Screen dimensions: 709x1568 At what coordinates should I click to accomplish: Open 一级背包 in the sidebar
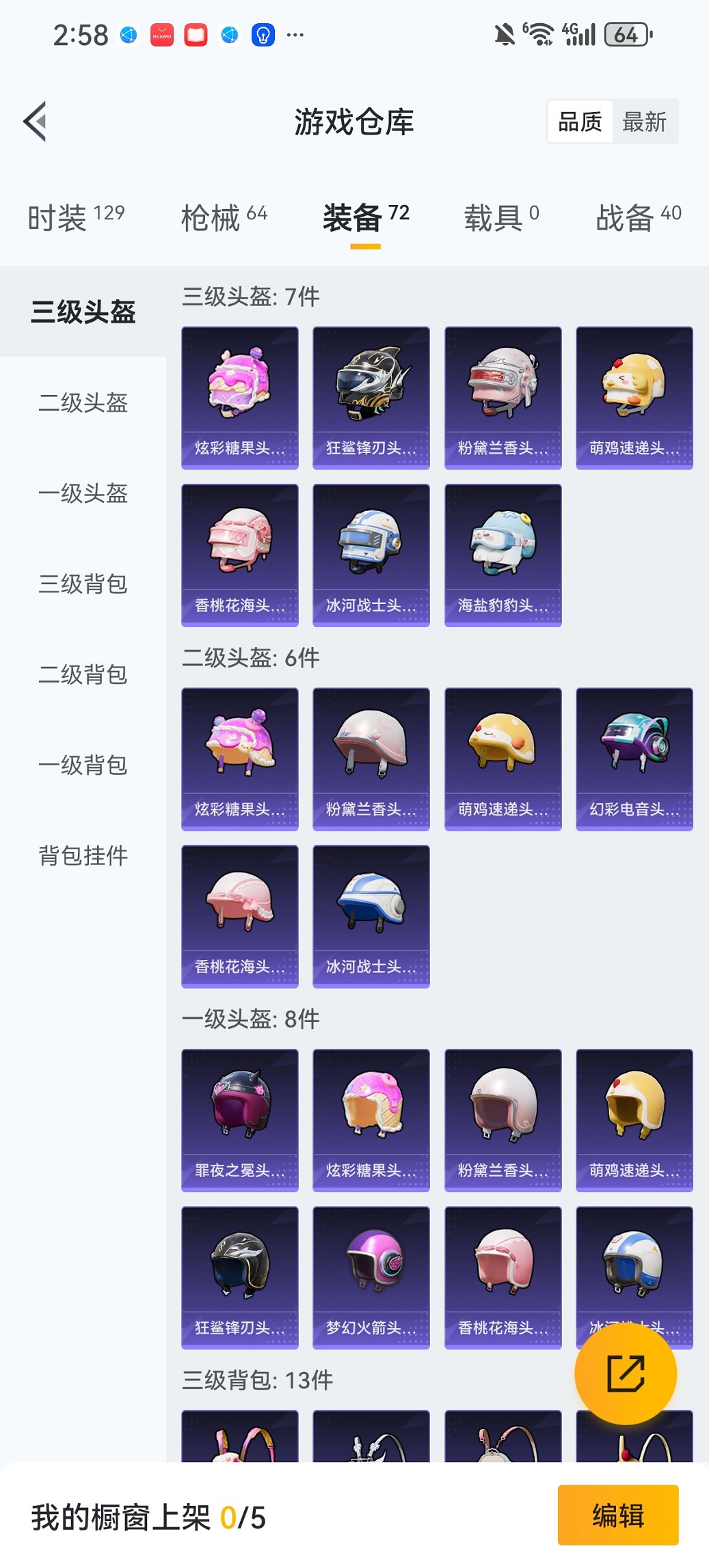tap(83, 765)
